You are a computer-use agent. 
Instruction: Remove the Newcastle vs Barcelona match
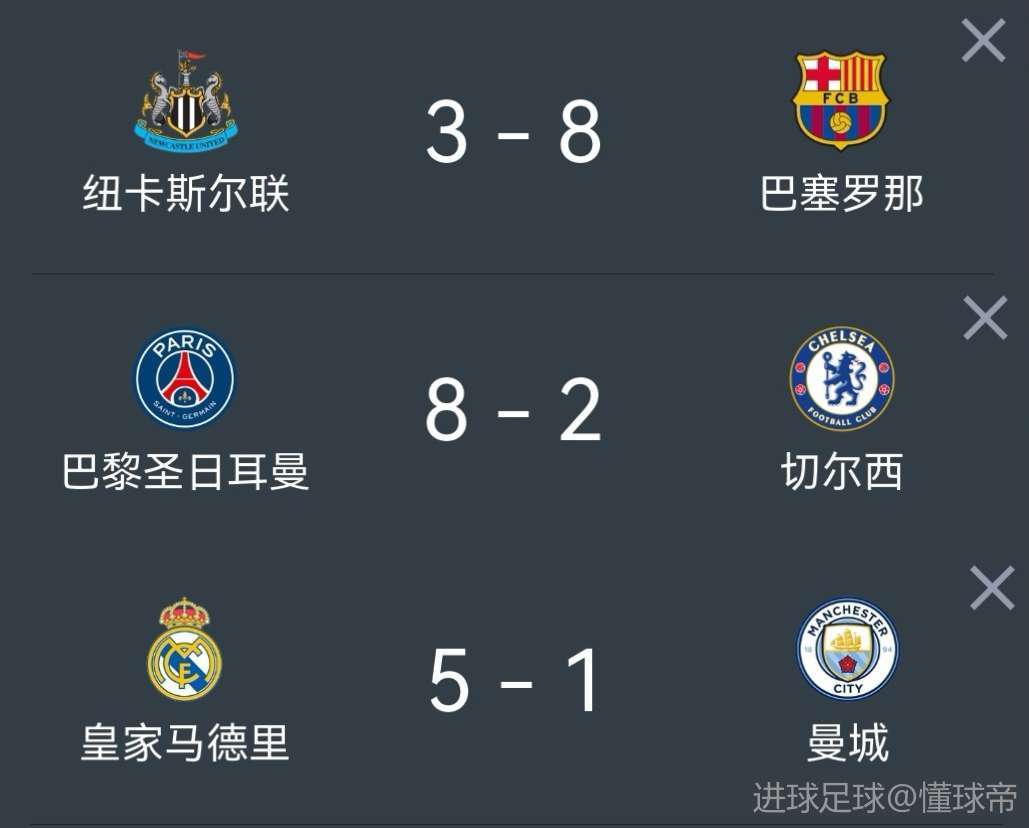coord(983,42)
